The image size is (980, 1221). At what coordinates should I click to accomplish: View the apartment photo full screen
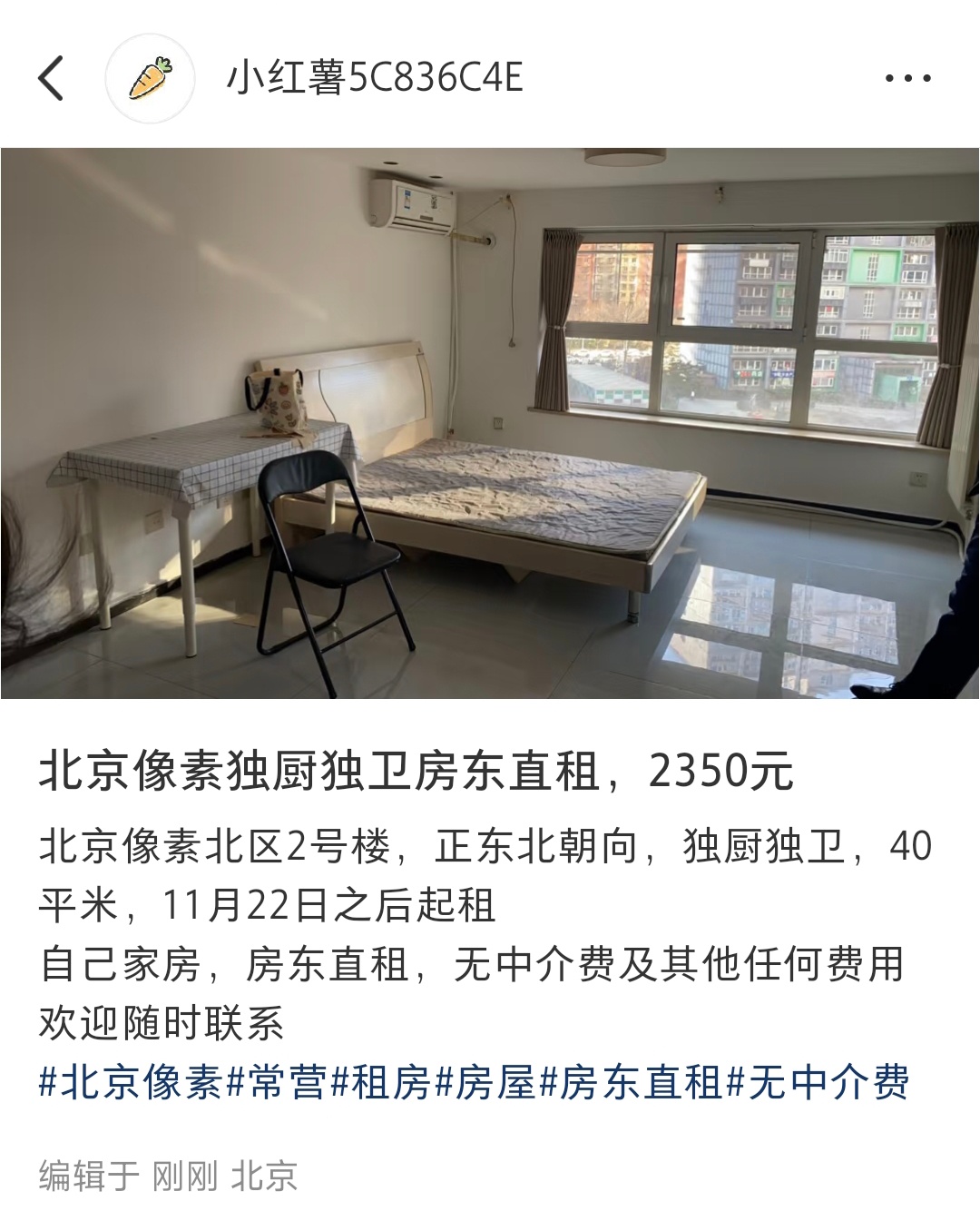pyautogui.click(x=490, y=423)
